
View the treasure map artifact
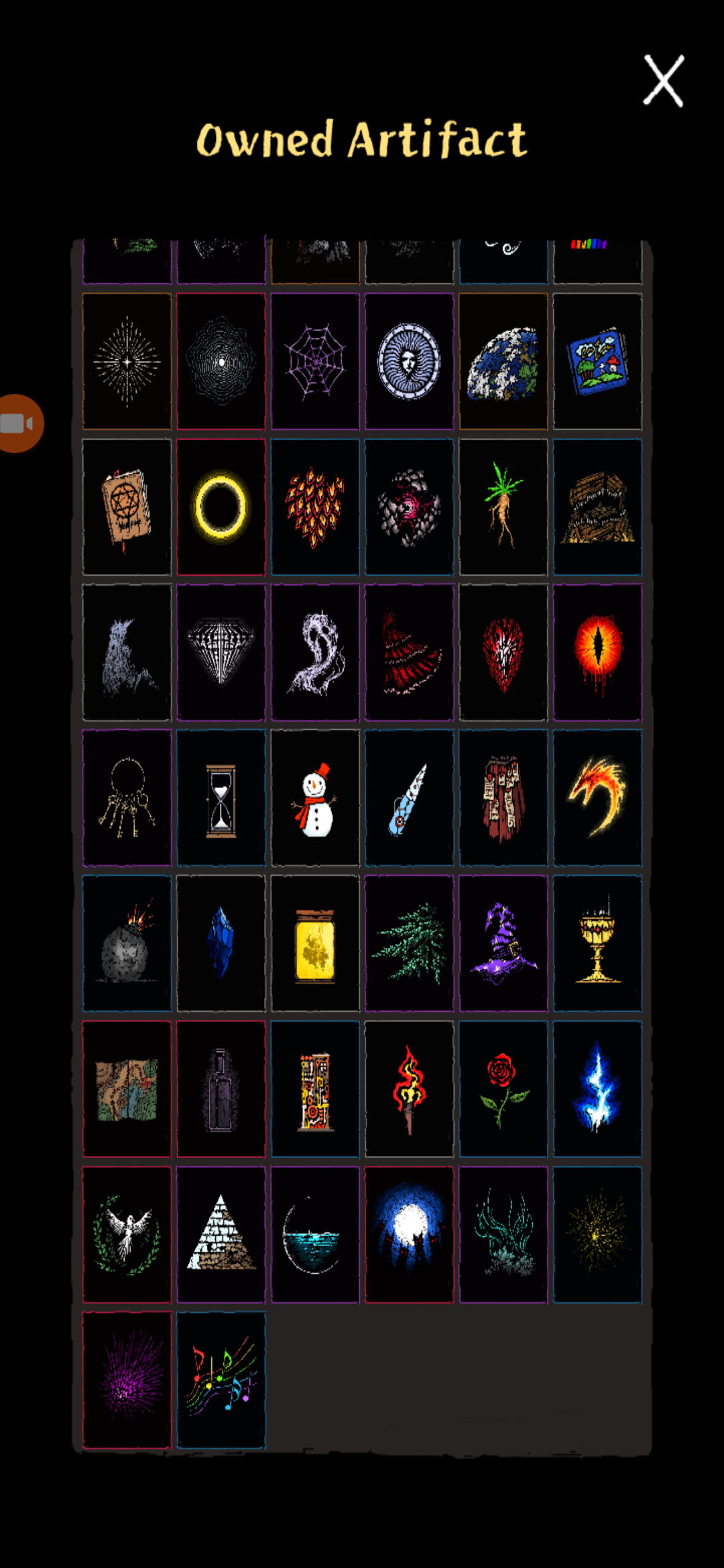coord(127,1089)
